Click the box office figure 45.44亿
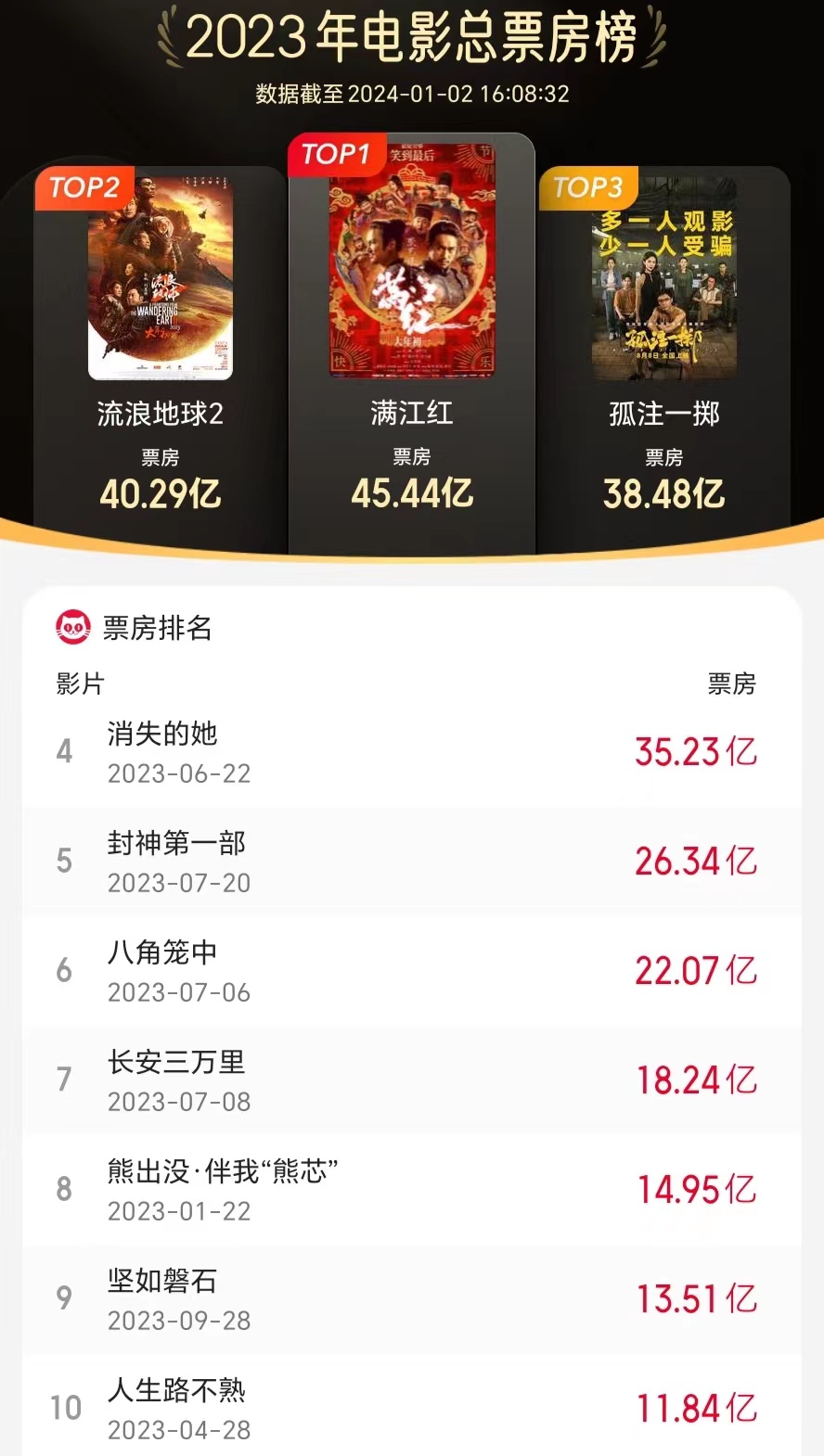The image size is (824, 1456). [411, 494]
